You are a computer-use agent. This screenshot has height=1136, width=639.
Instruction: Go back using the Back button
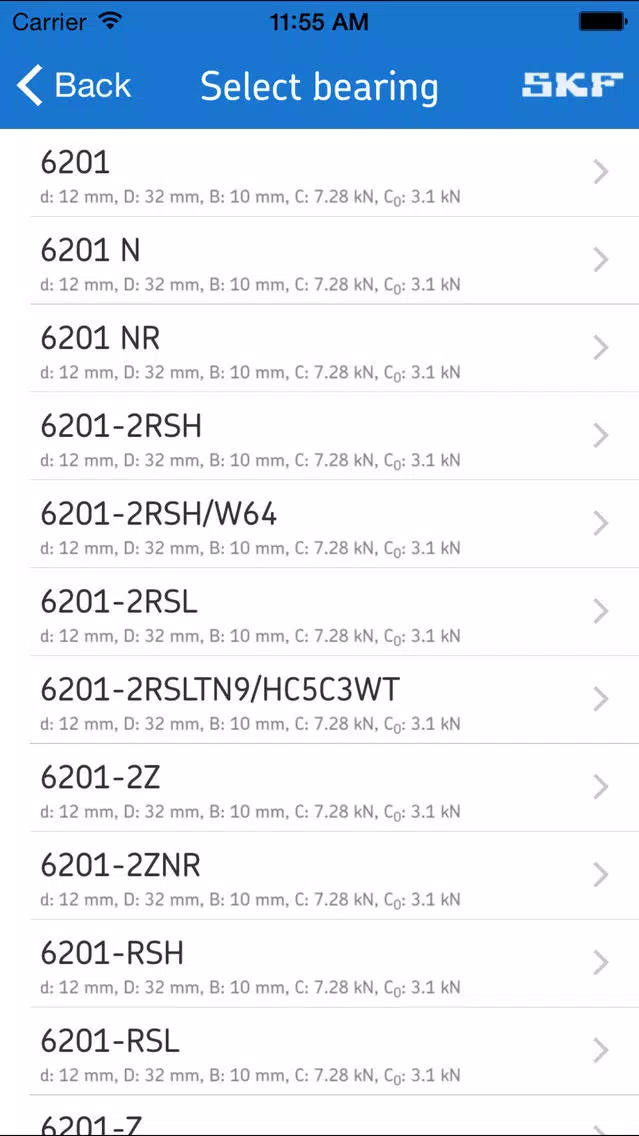tap(73, 85)
